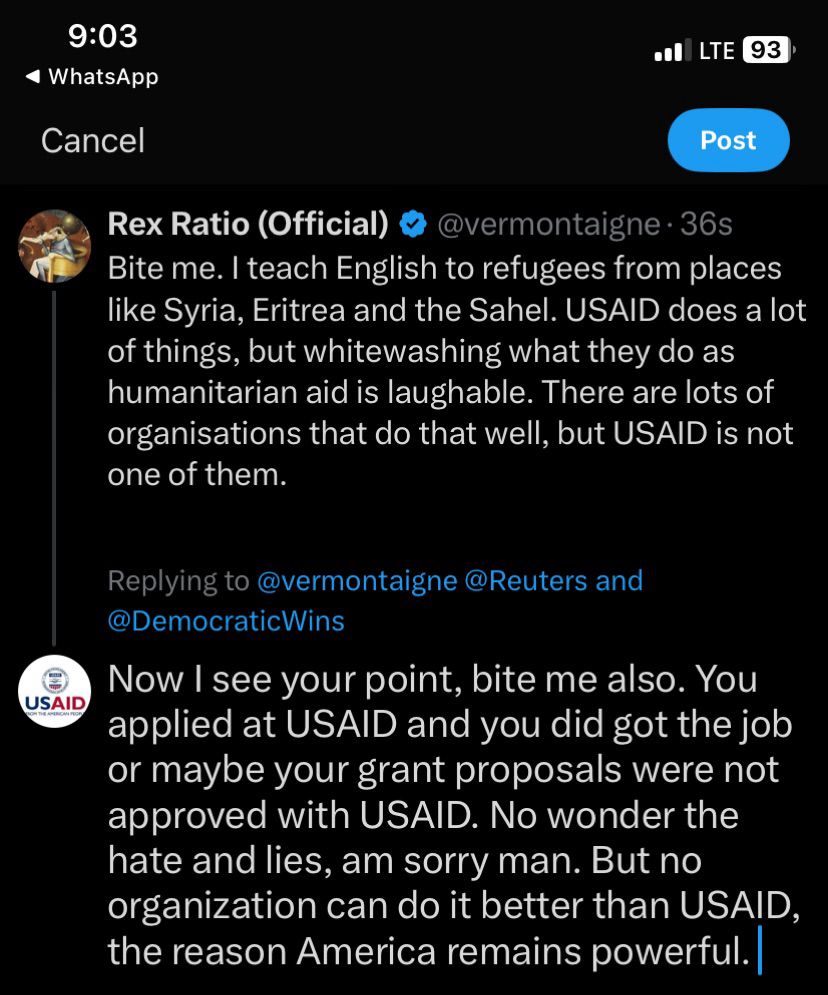
Task: Open the @vermontaigne handle in the post header
Action: pos(547,225)
